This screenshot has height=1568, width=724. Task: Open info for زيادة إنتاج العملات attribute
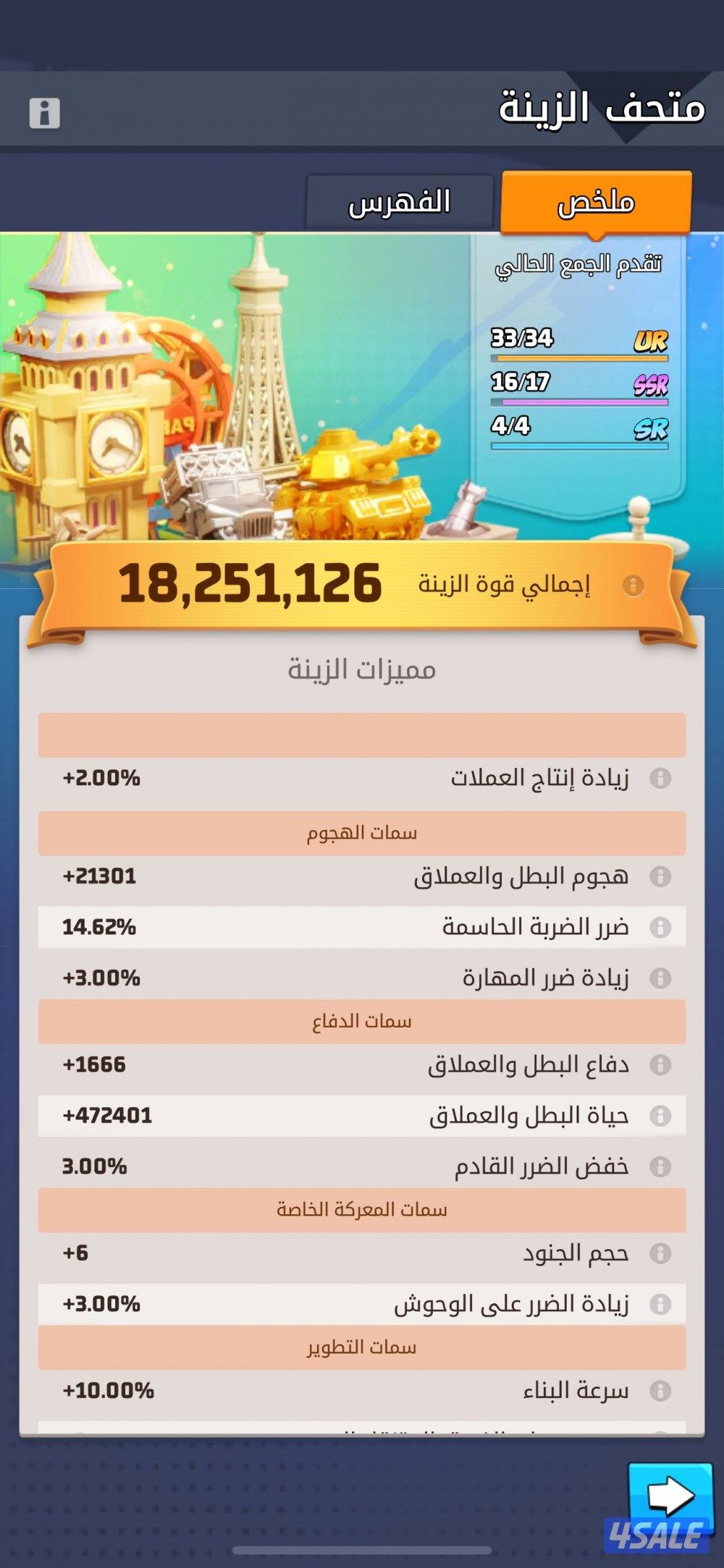point(661,776)
